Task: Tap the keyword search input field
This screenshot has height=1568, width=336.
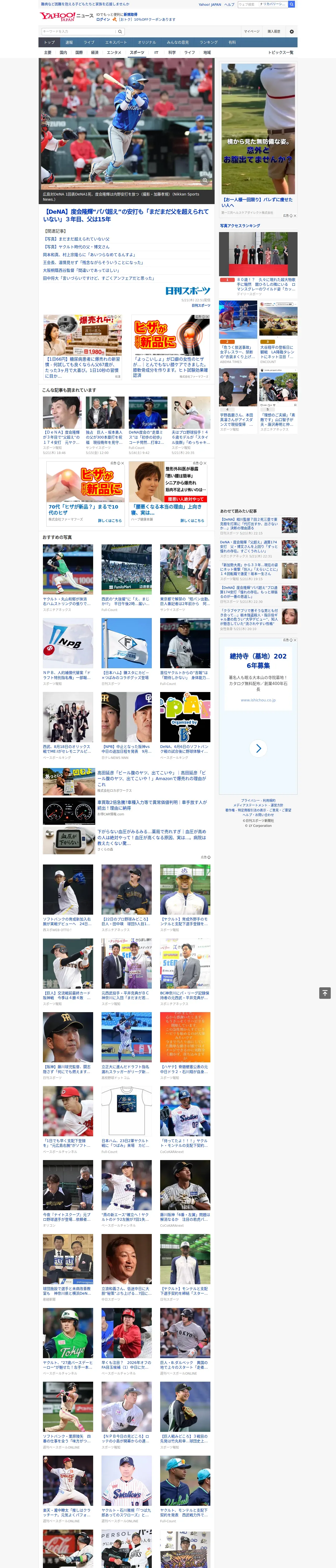Action: [x=78, y=32]
